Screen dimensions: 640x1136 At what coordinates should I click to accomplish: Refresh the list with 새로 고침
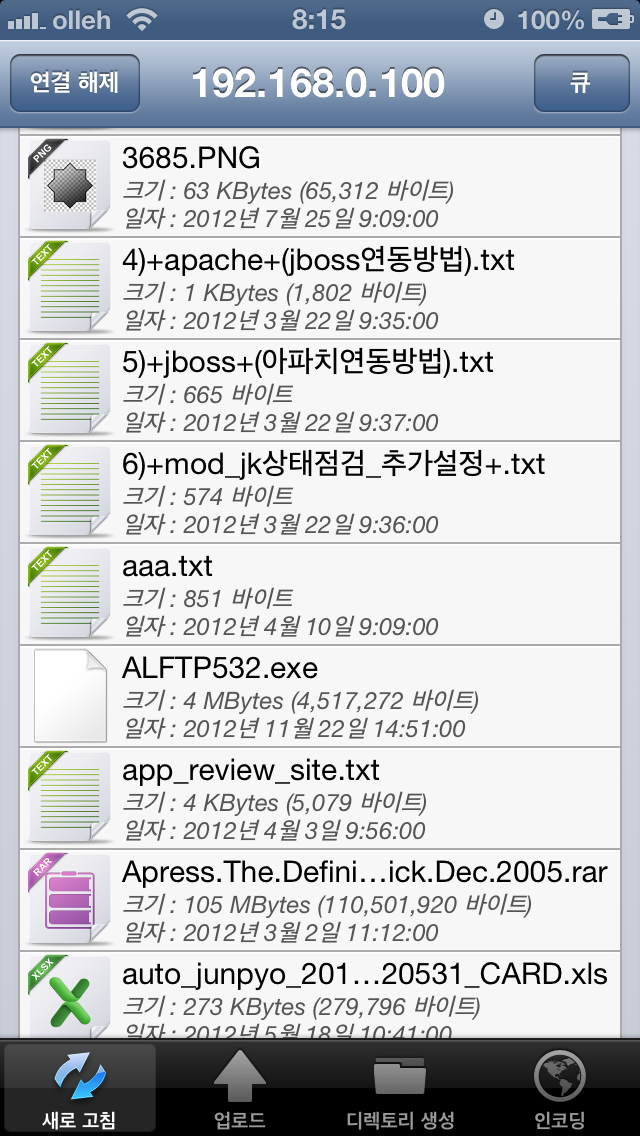[80, 1090]
